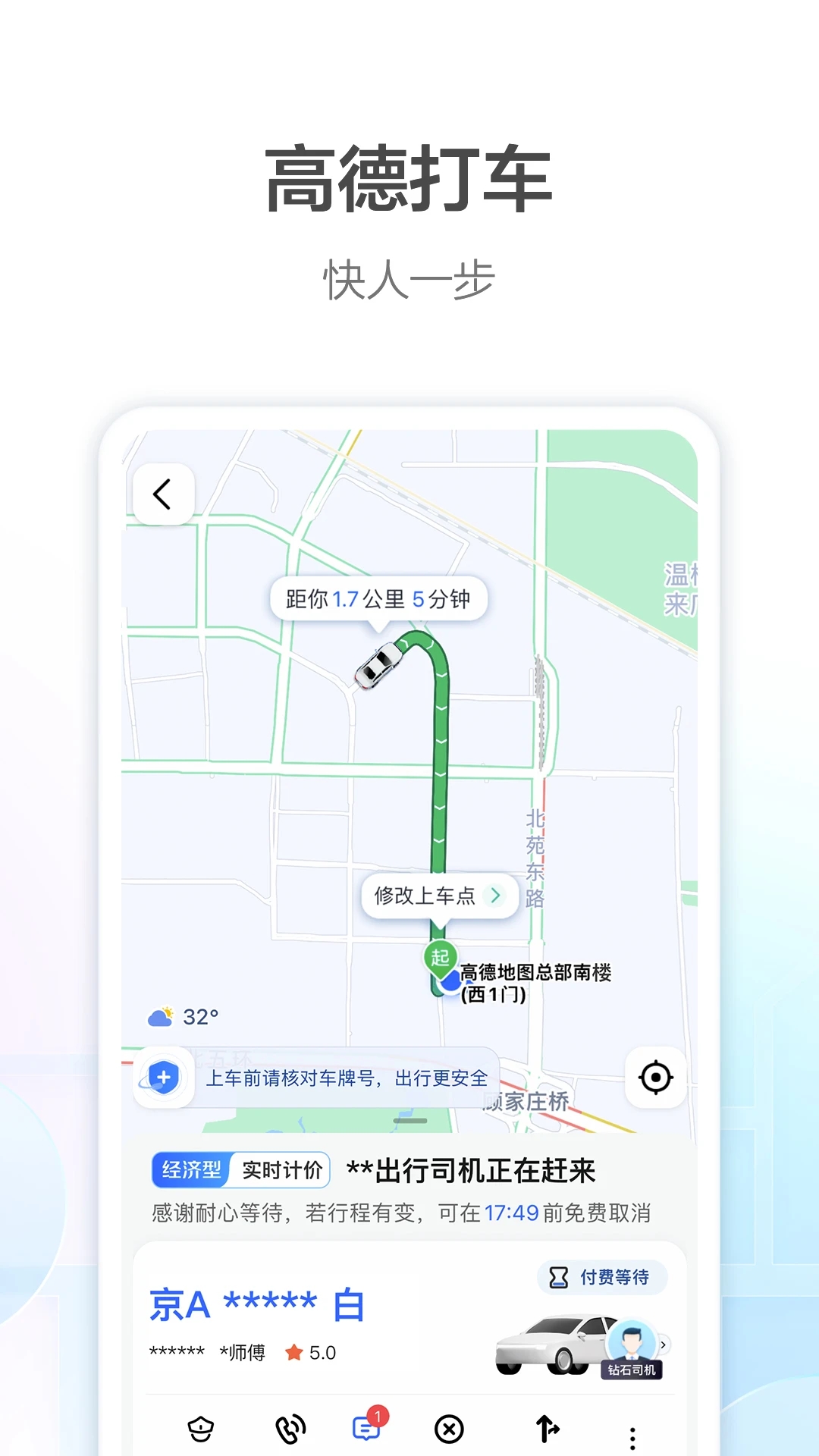Expand 修改上车点 with its chevron
The height and width of the screenshot is (1456, 819).
[x=497, y=896]
